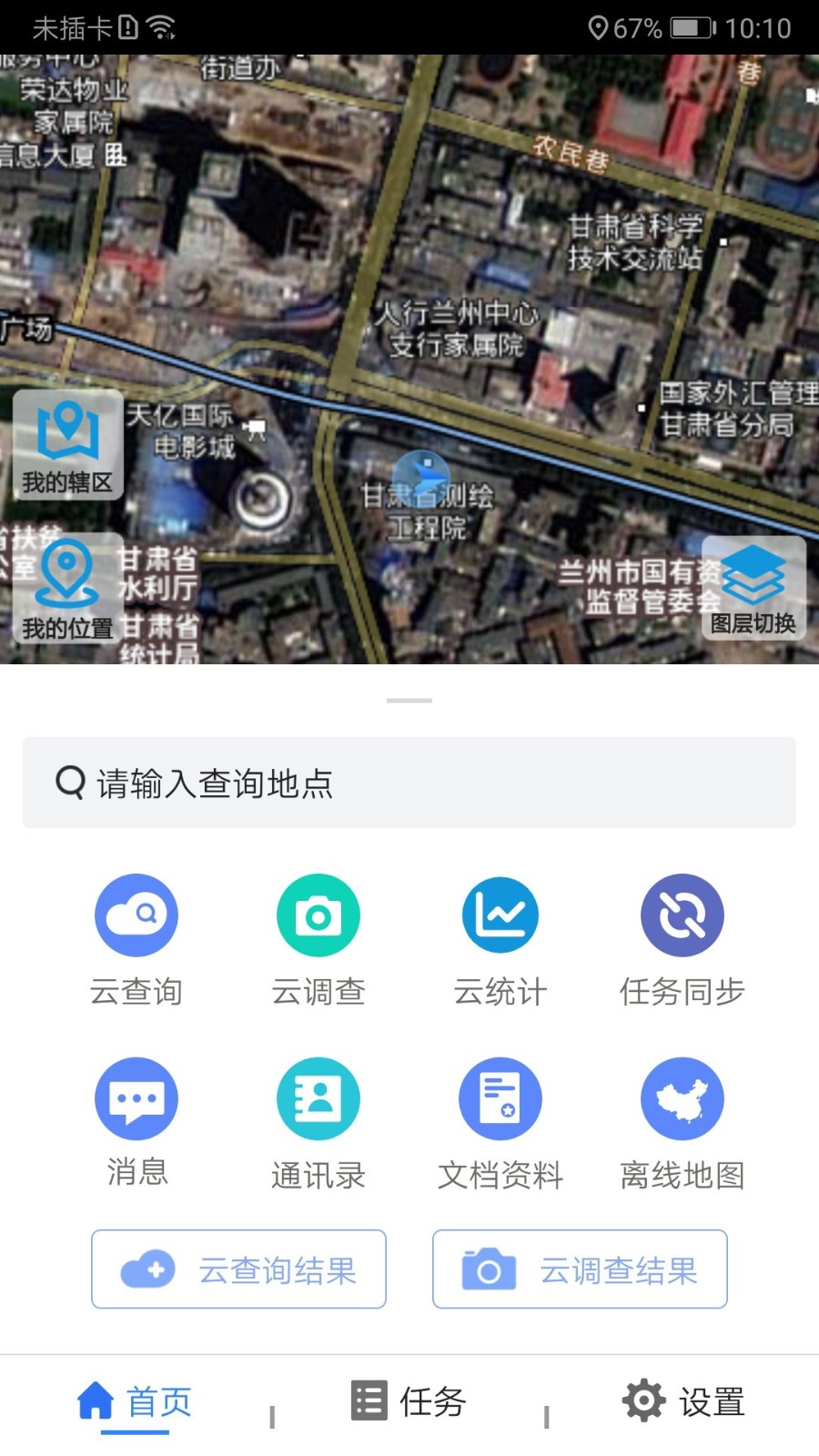The width and height of the screenshot is (819, 1456).
Task: Open 云统计 cloud statistics
Action: 500,915
